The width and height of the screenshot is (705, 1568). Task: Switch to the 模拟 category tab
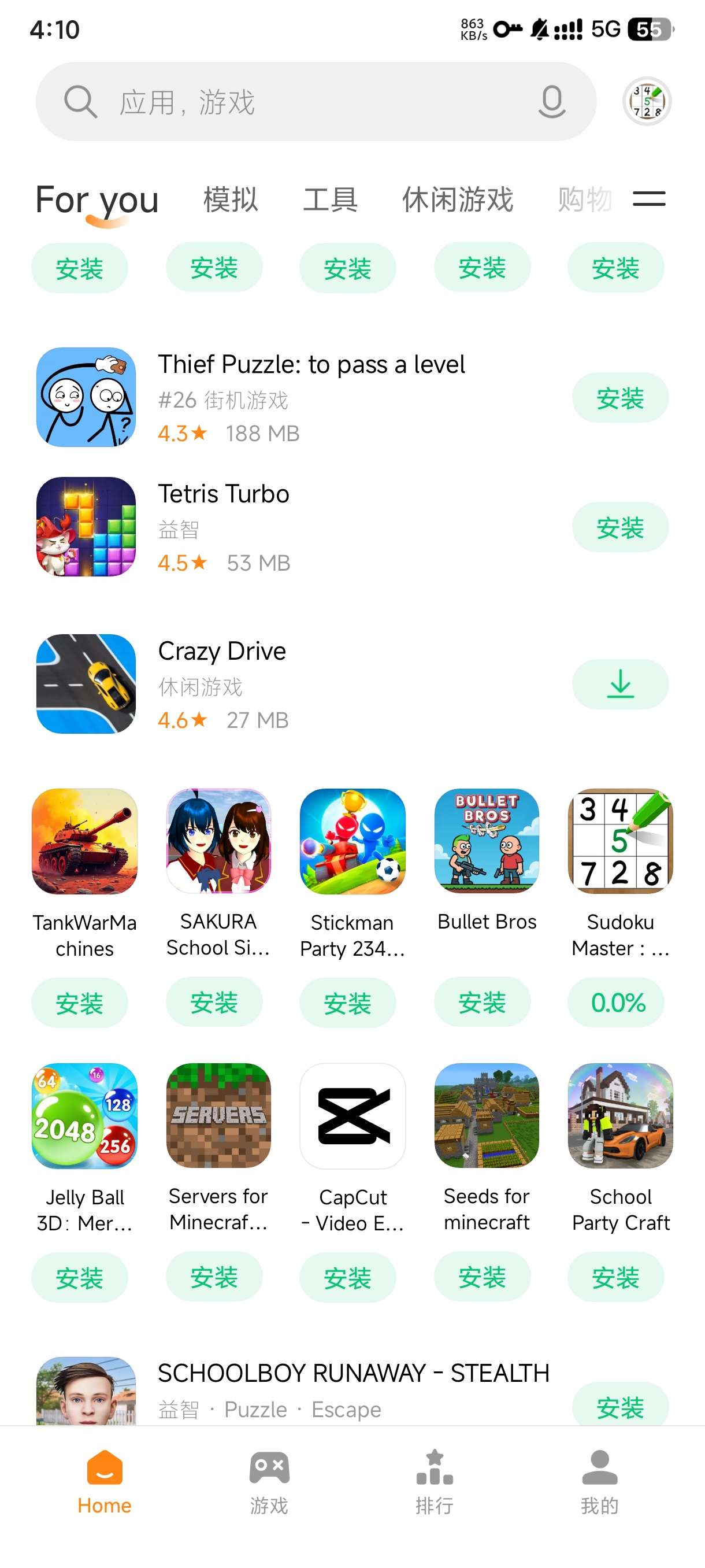click(231, 199)
